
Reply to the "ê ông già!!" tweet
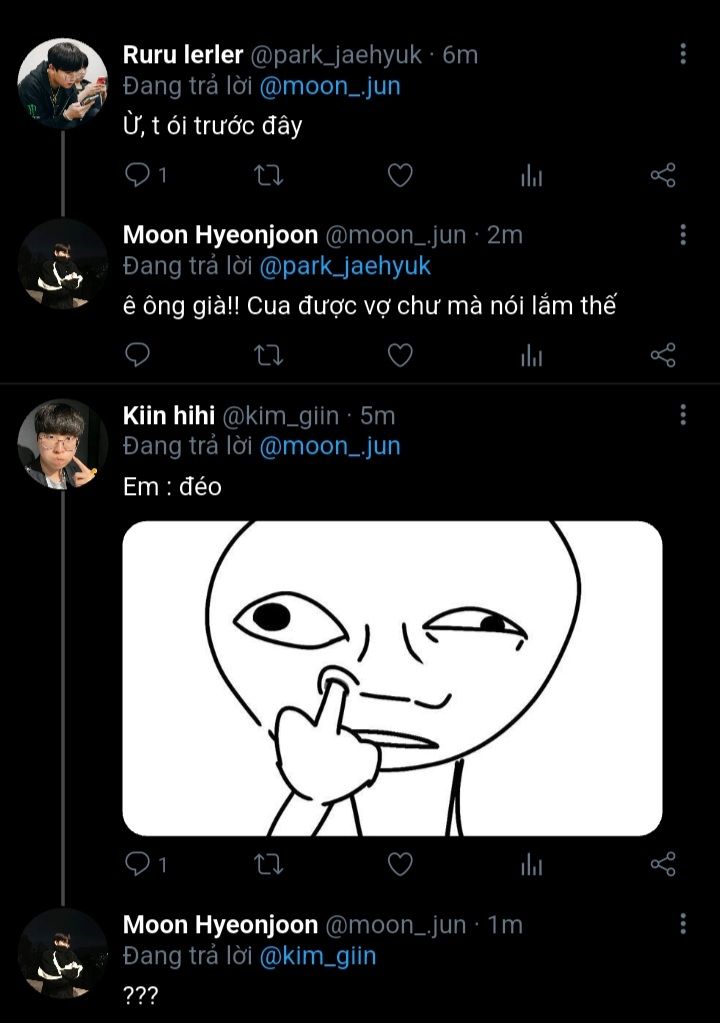point(137,355)
